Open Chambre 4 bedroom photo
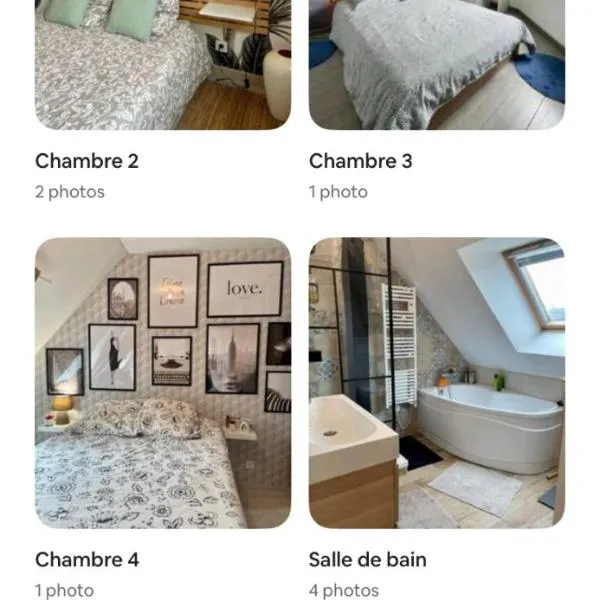600x600 pixels. coord(163,383)
